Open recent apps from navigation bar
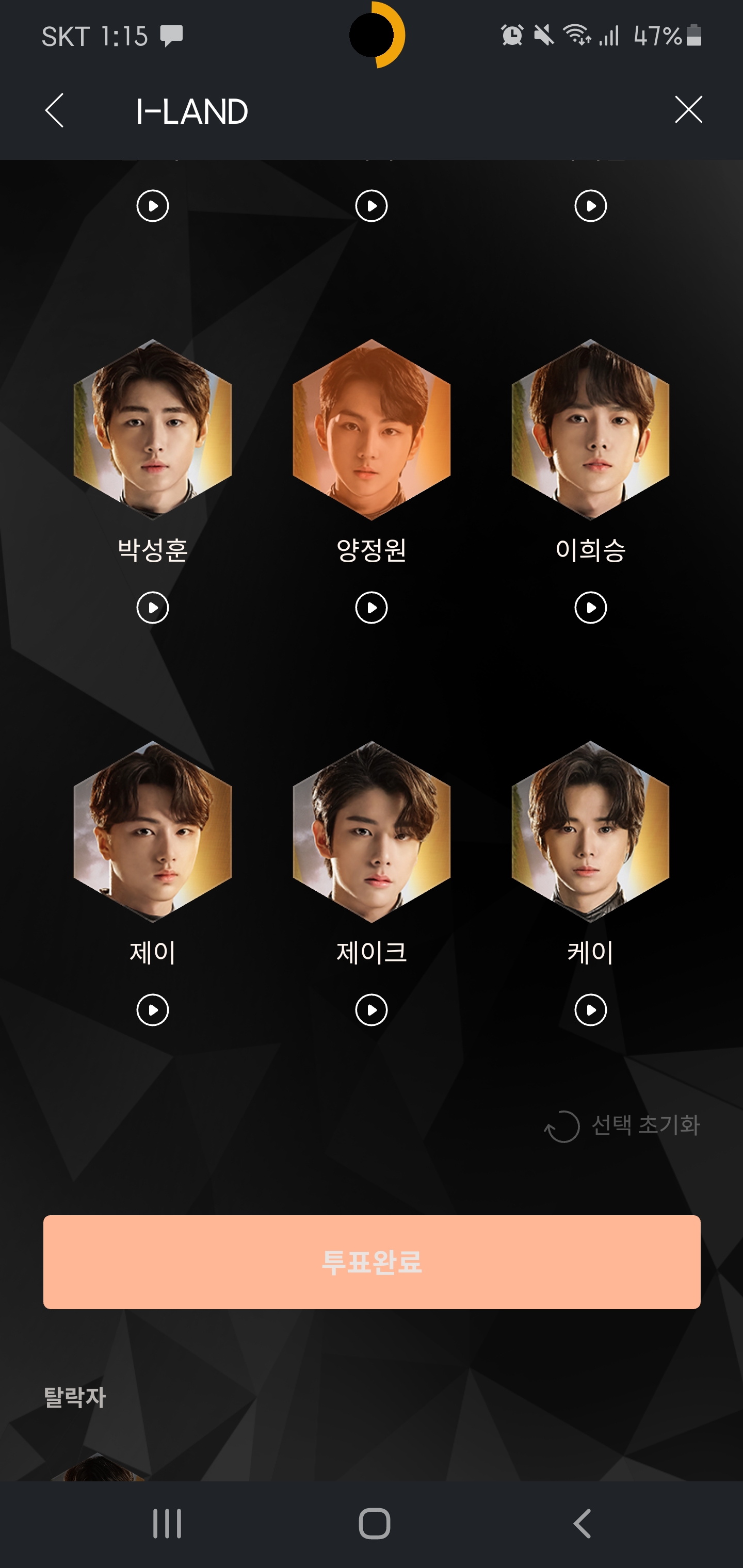Screen dimensions: 743x1568 167,1524
